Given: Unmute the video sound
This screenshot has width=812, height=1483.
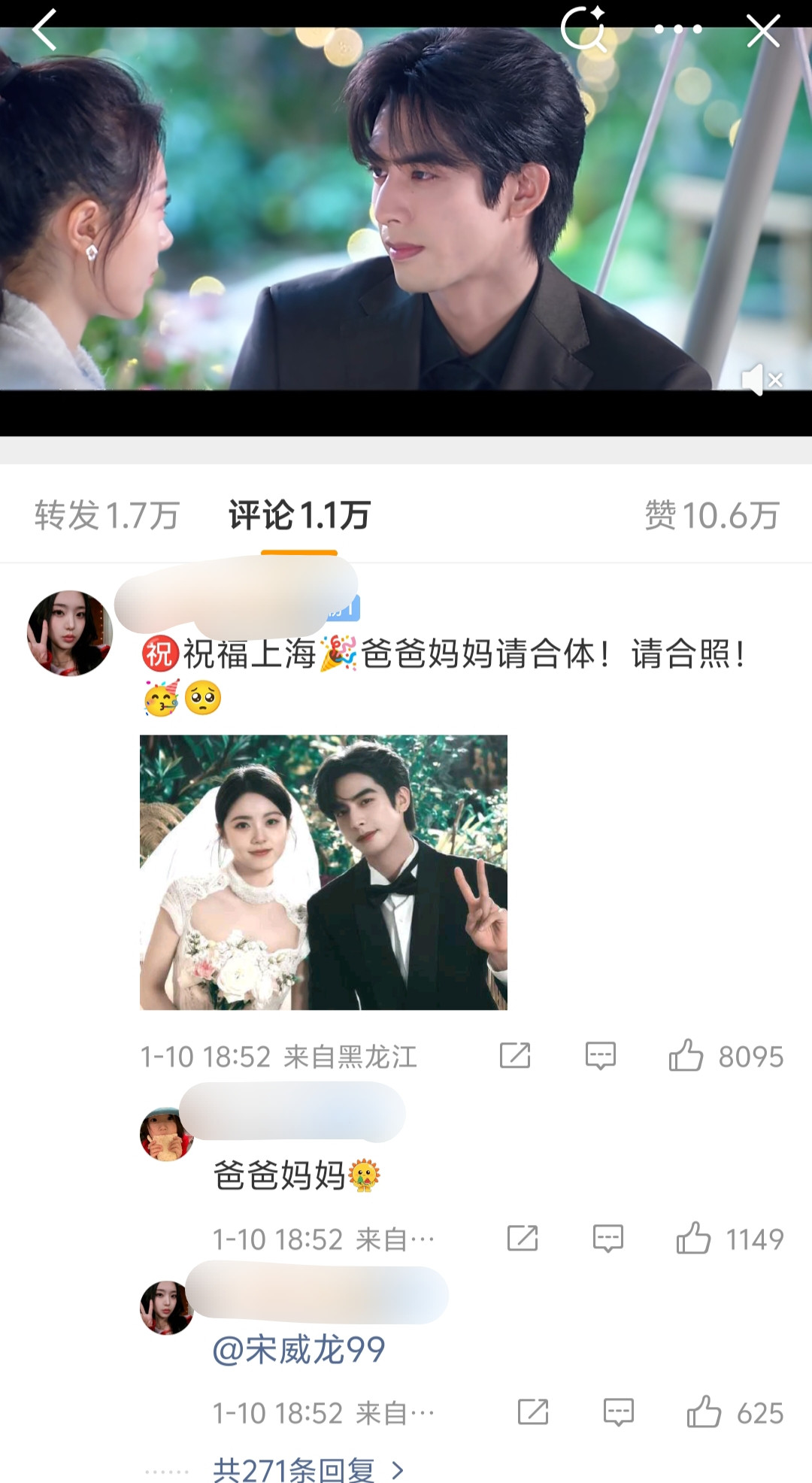Looking at the screenshot, I should [761, 380].
